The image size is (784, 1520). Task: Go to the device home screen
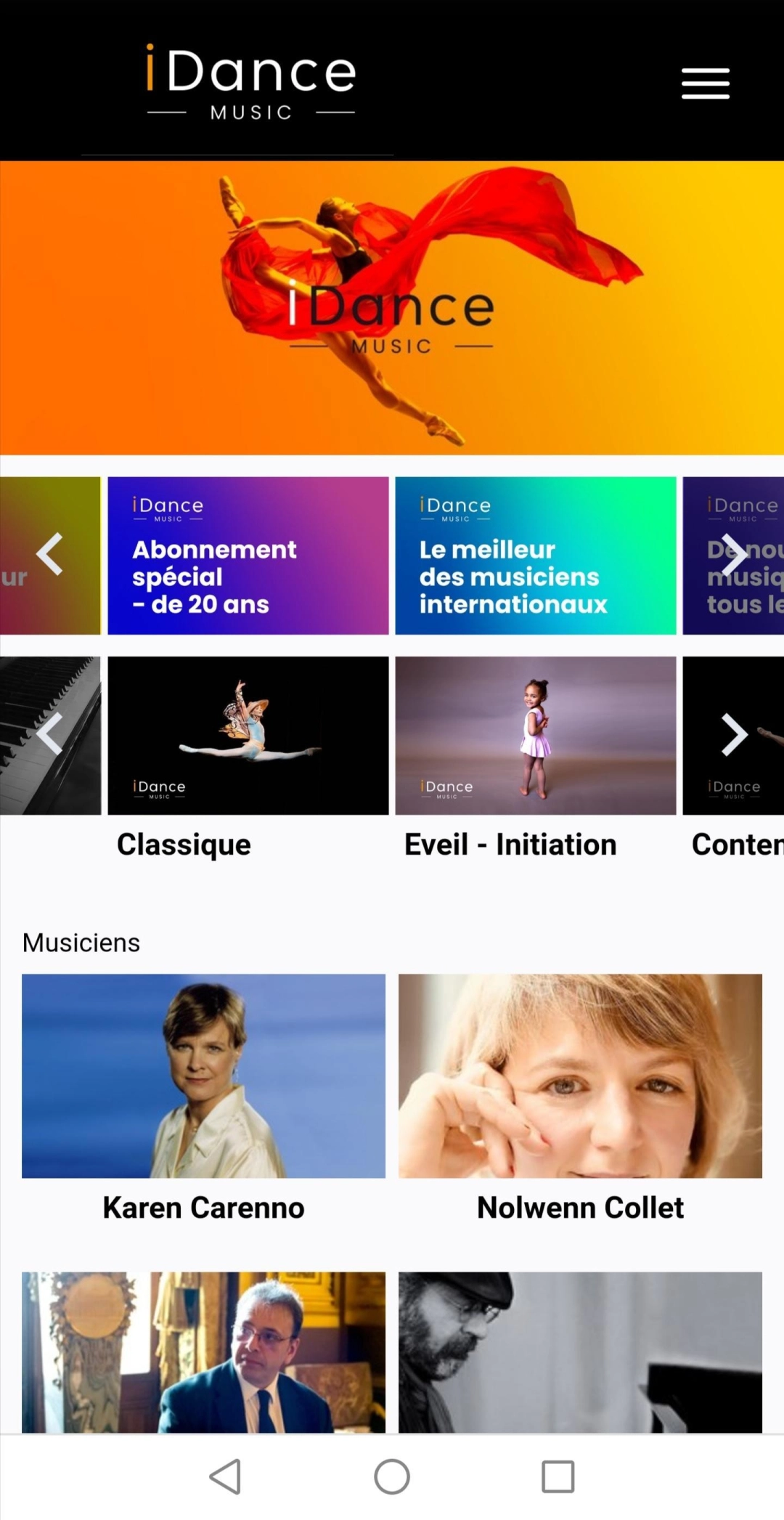[392, 1476]
